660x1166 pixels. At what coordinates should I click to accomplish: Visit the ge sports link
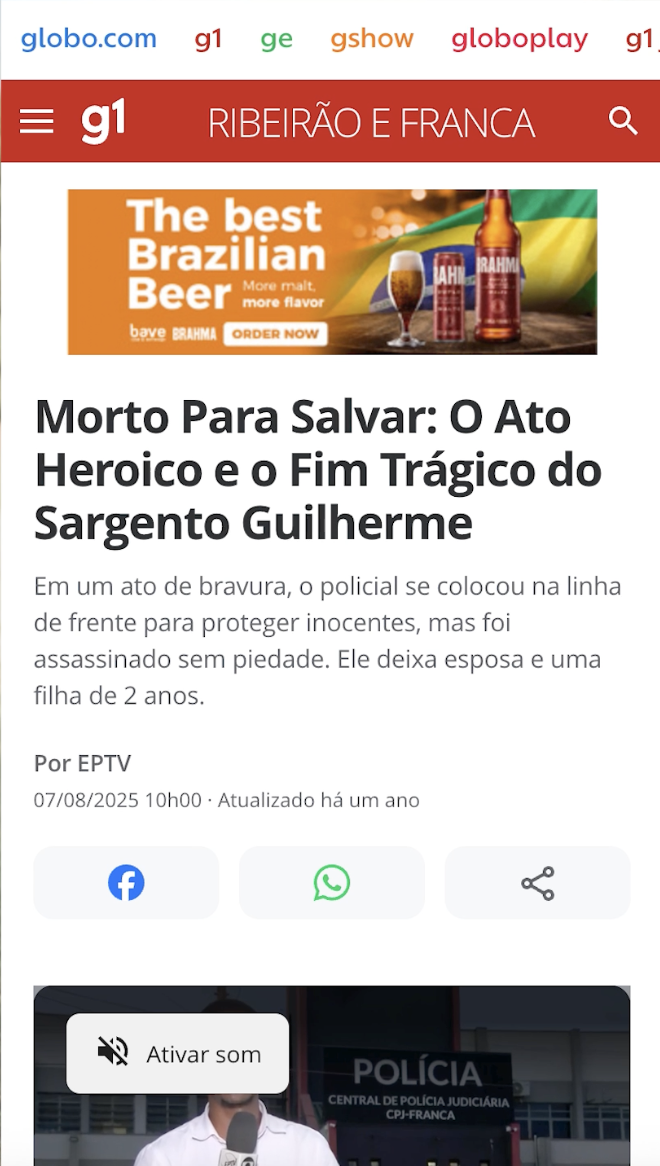tap(276, 39)
